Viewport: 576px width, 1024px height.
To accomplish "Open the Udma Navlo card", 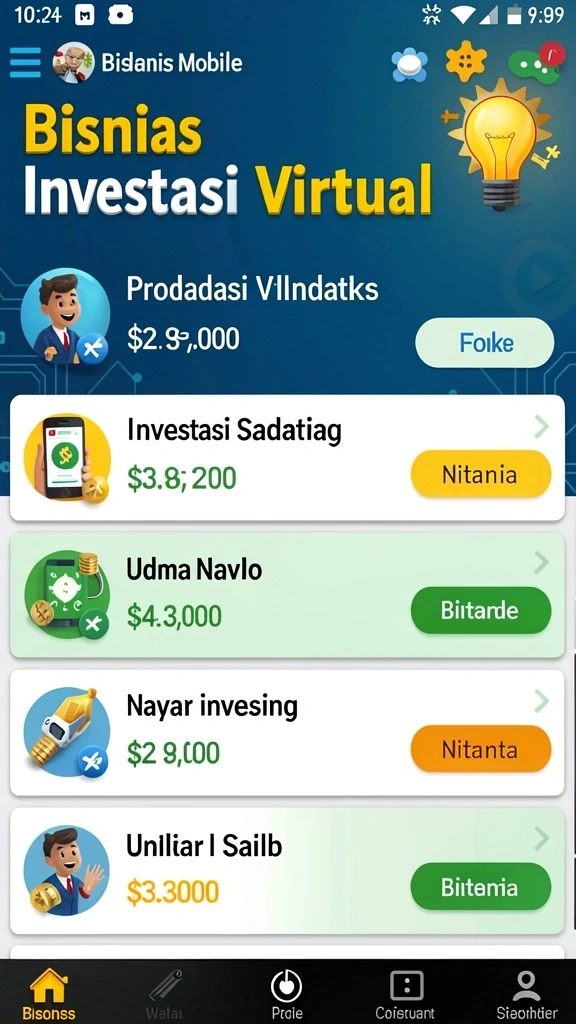I will point(287,595).
